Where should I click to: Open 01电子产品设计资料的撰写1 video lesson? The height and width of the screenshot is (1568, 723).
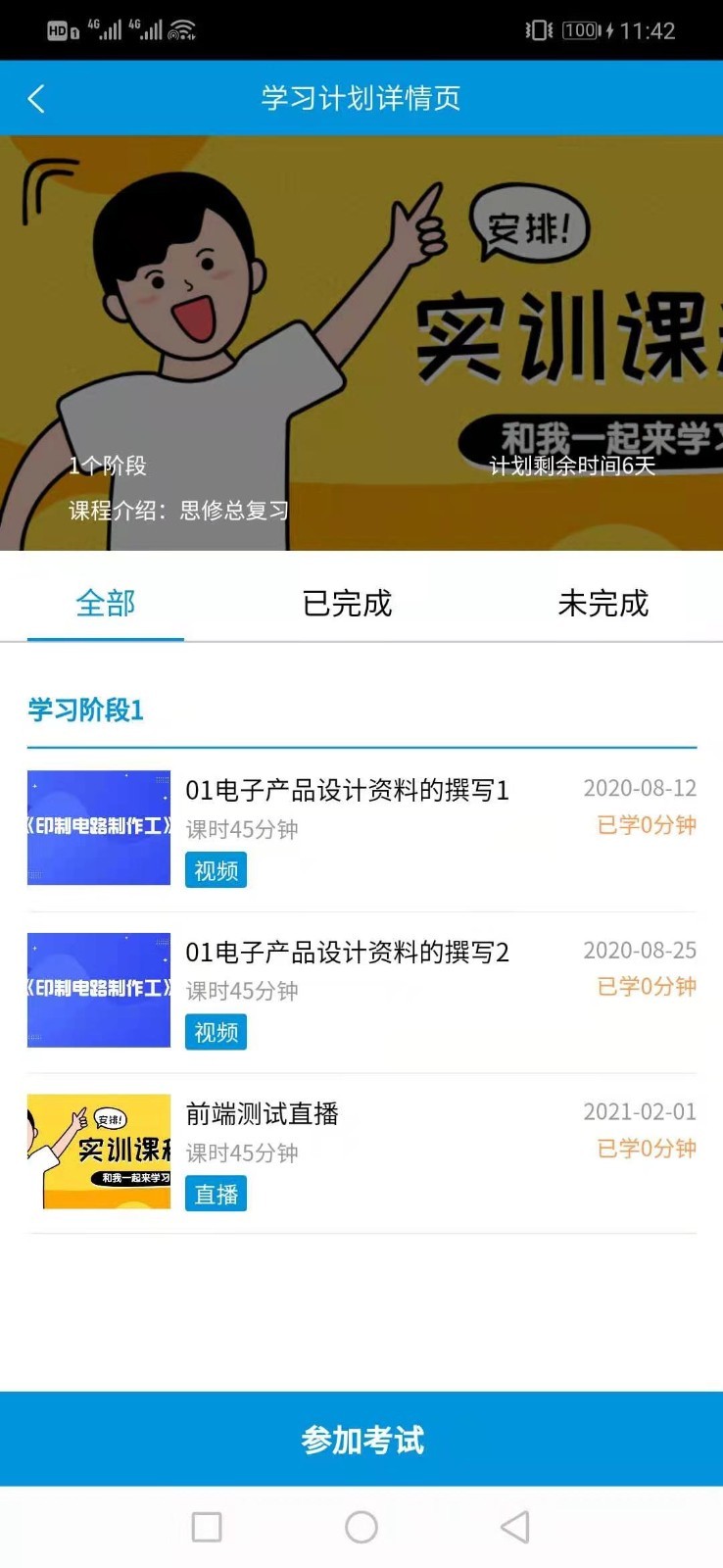click(348, 791)
